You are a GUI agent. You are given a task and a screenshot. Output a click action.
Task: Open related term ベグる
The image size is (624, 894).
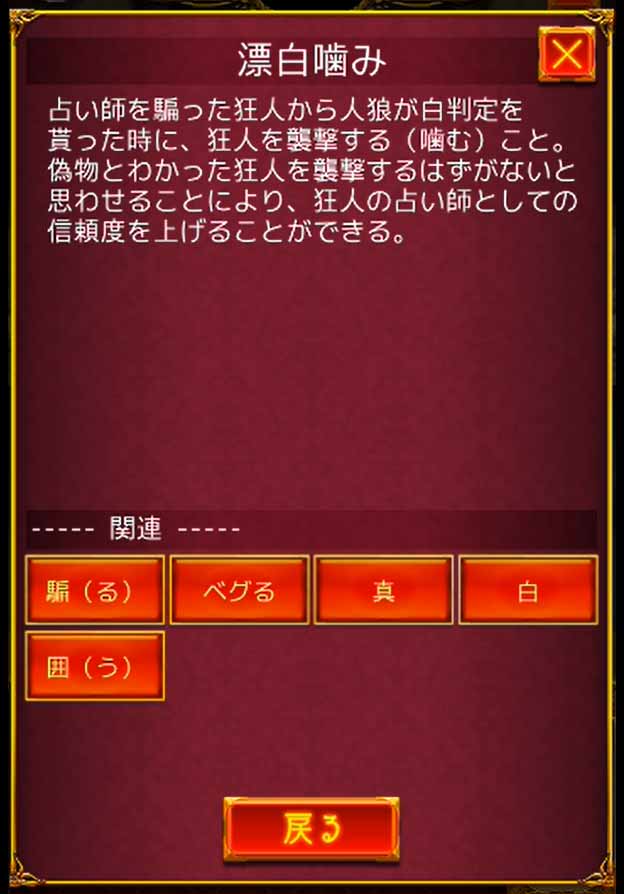239,590
